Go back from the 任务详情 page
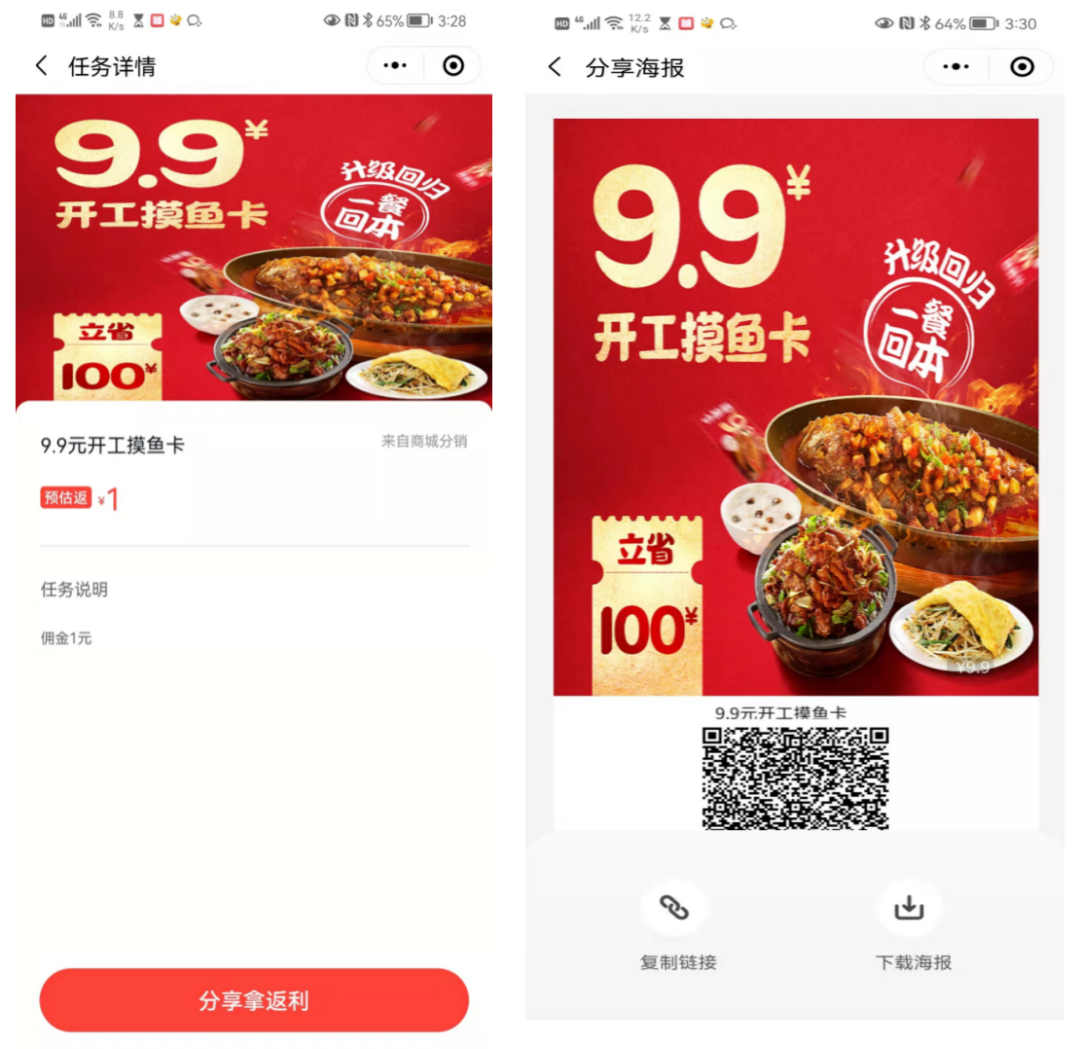1080x1049 pixels. (x=41, y=66)
